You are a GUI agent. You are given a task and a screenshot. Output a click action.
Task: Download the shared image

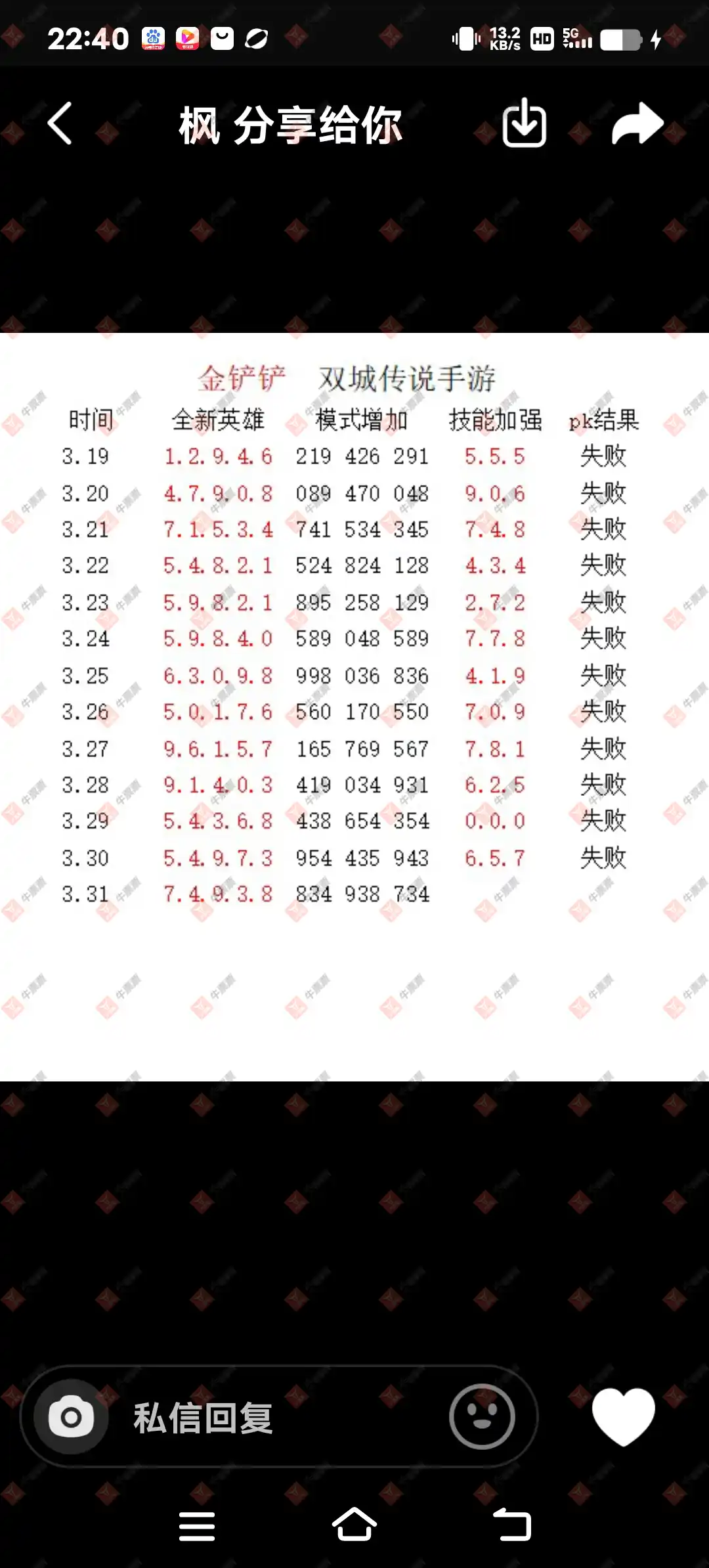tap(524, 123)
